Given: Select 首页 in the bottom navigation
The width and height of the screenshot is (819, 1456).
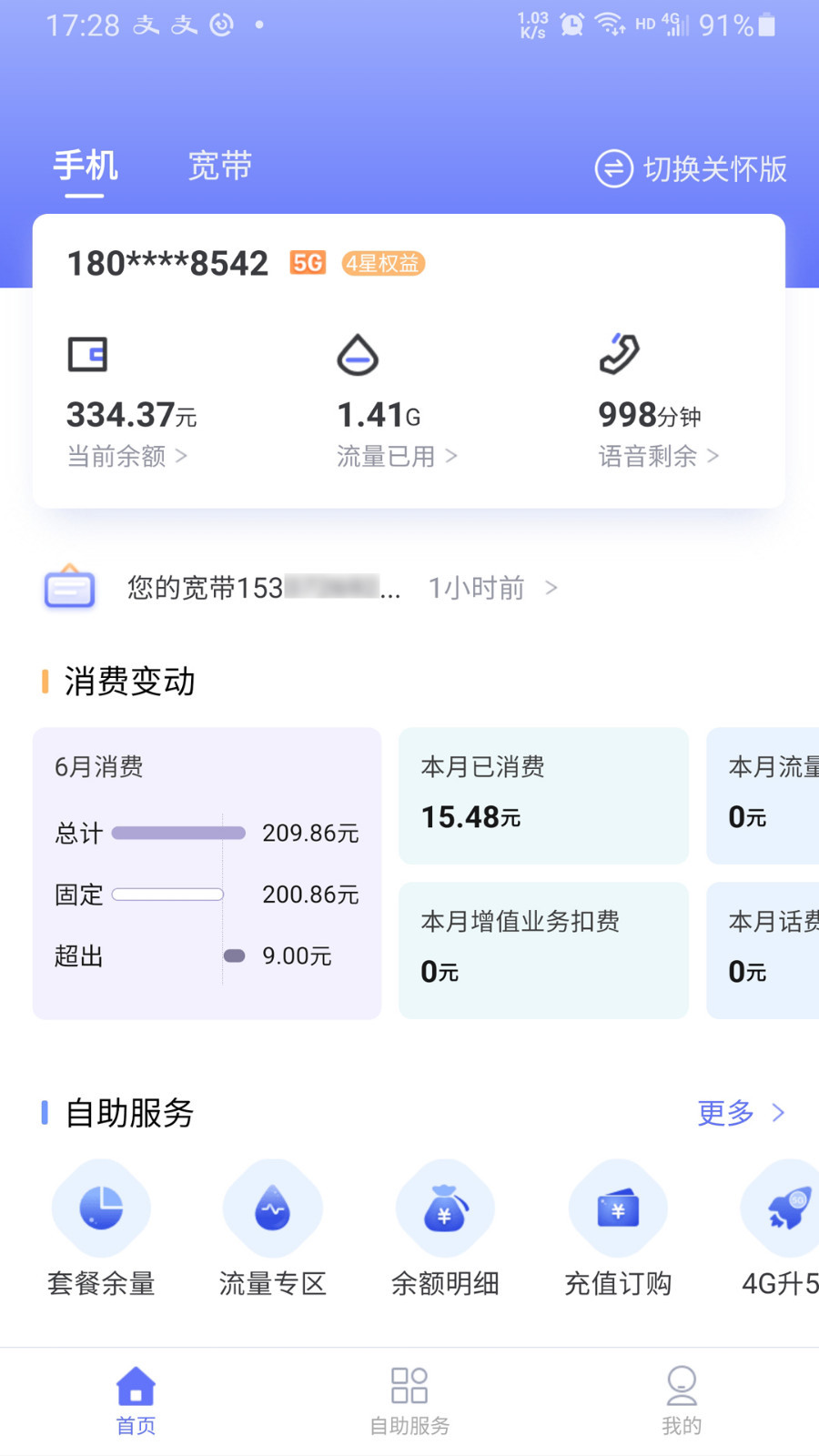Looking at the screenshot, I should click(135, 1384).
